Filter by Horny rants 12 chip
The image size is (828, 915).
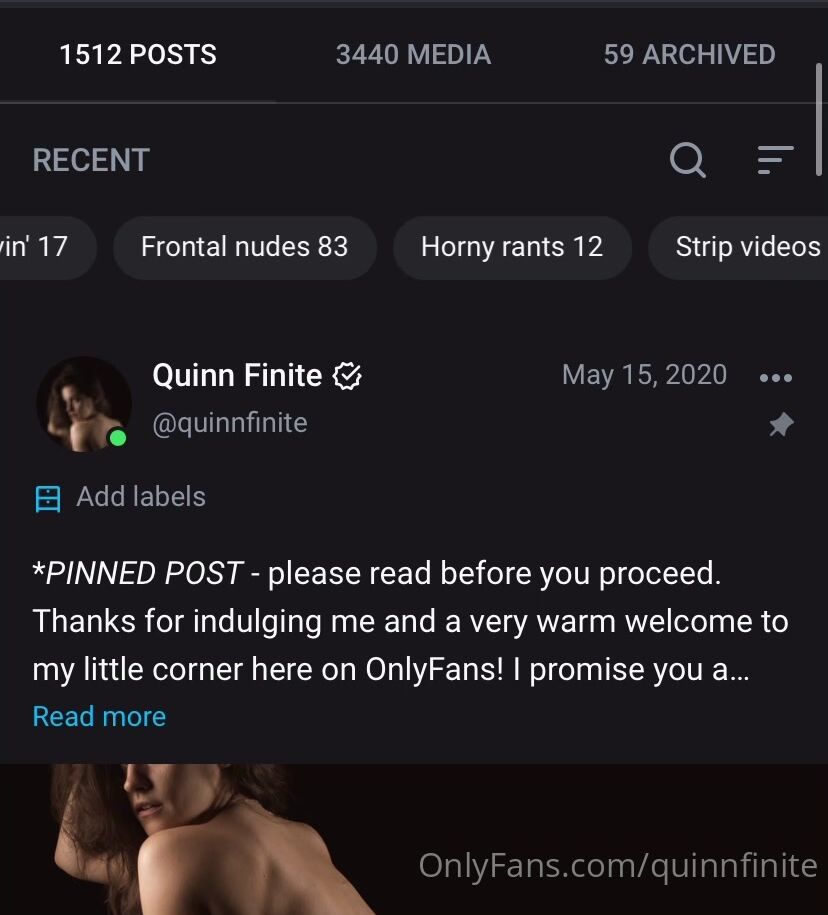[511, 247]
